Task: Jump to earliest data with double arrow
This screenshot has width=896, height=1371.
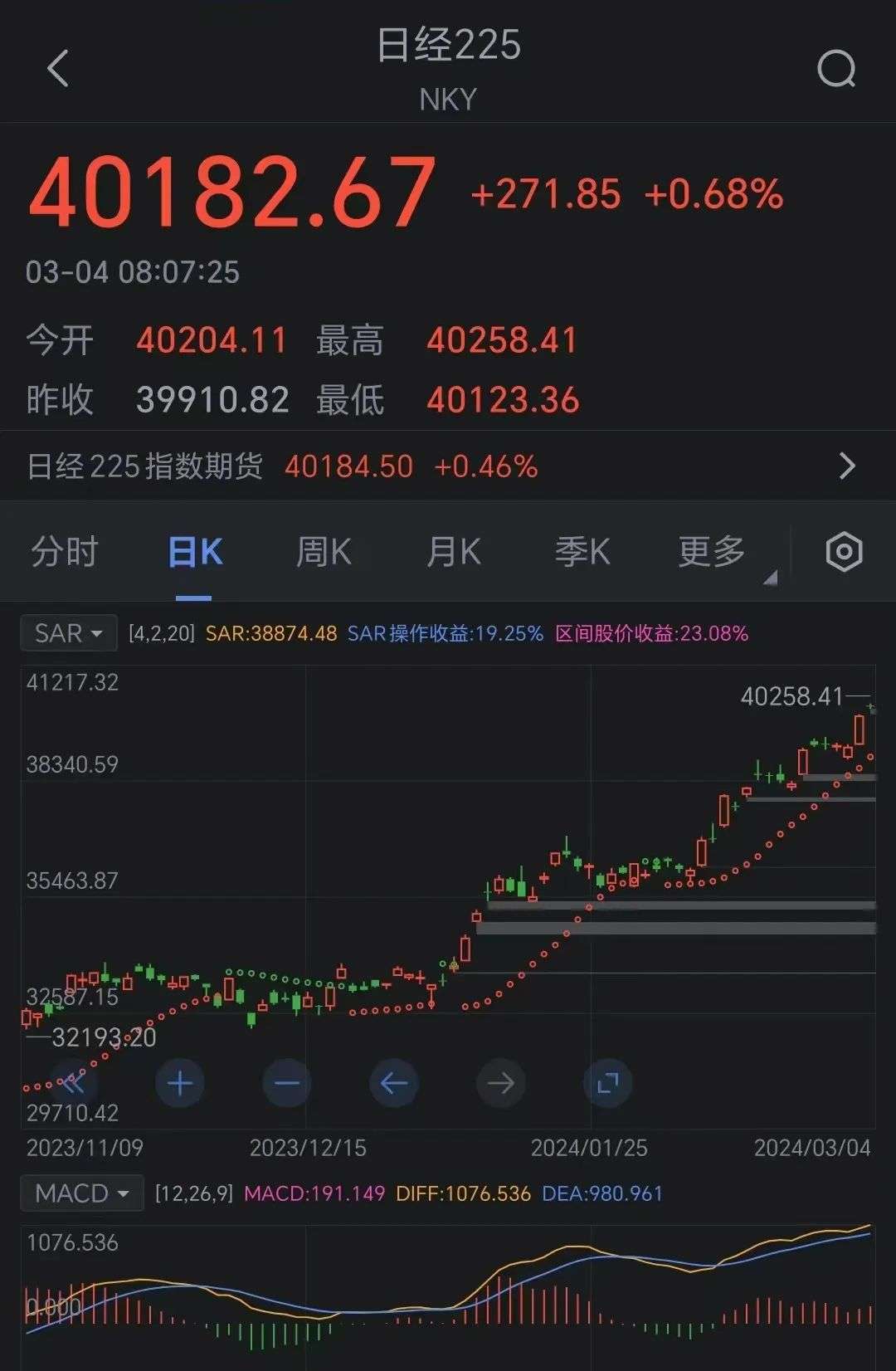Action: tap(73, 1083)
